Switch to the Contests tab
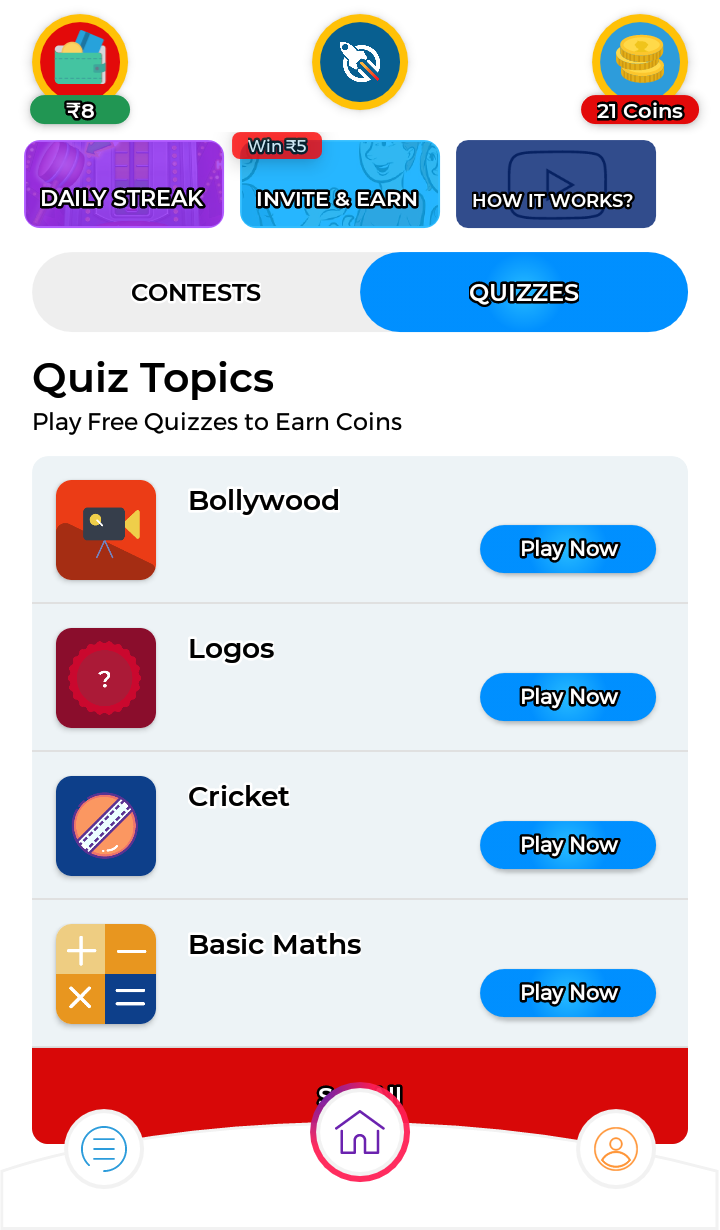 196,292
